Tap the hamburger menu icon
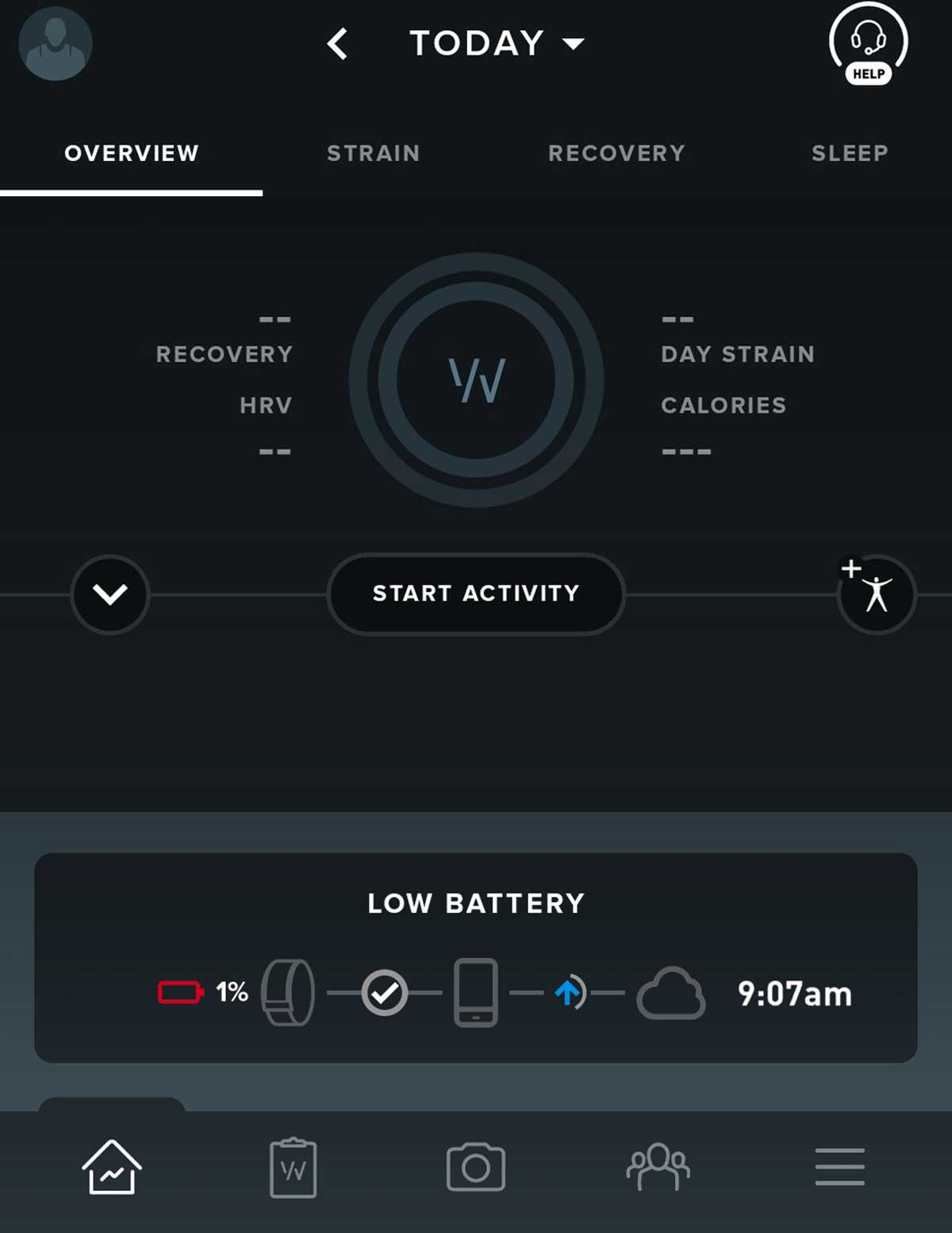The image size is (952, 1233). (x=840, y=1165)
